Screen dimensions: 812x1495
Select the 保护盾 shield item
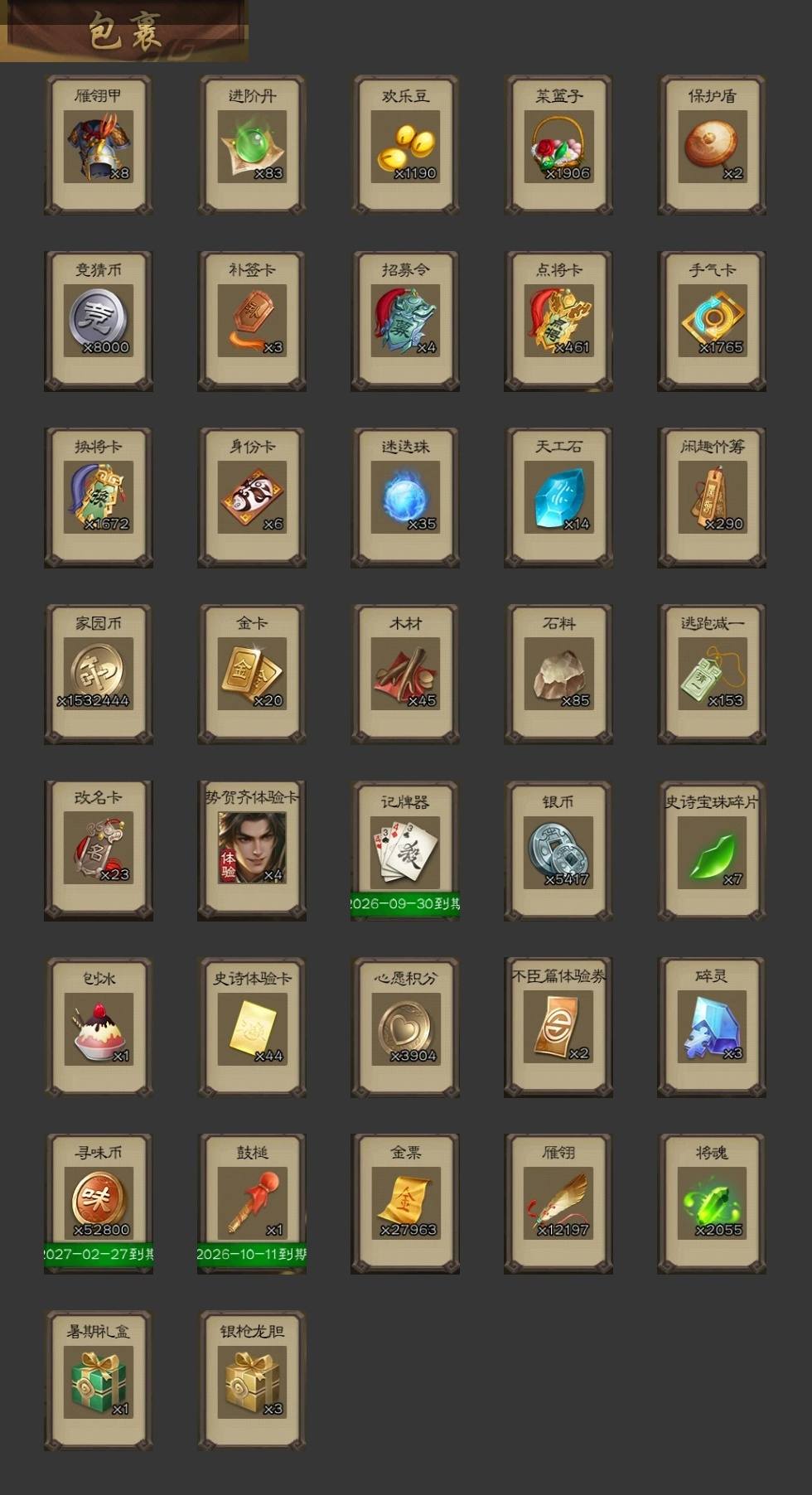(712, 145)
